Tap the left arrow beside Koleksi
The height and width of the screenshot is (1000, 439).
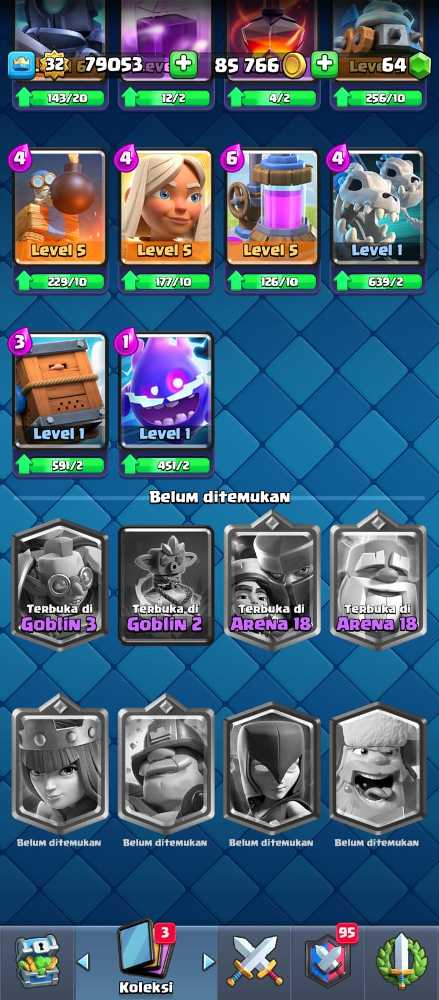[83, 961]
